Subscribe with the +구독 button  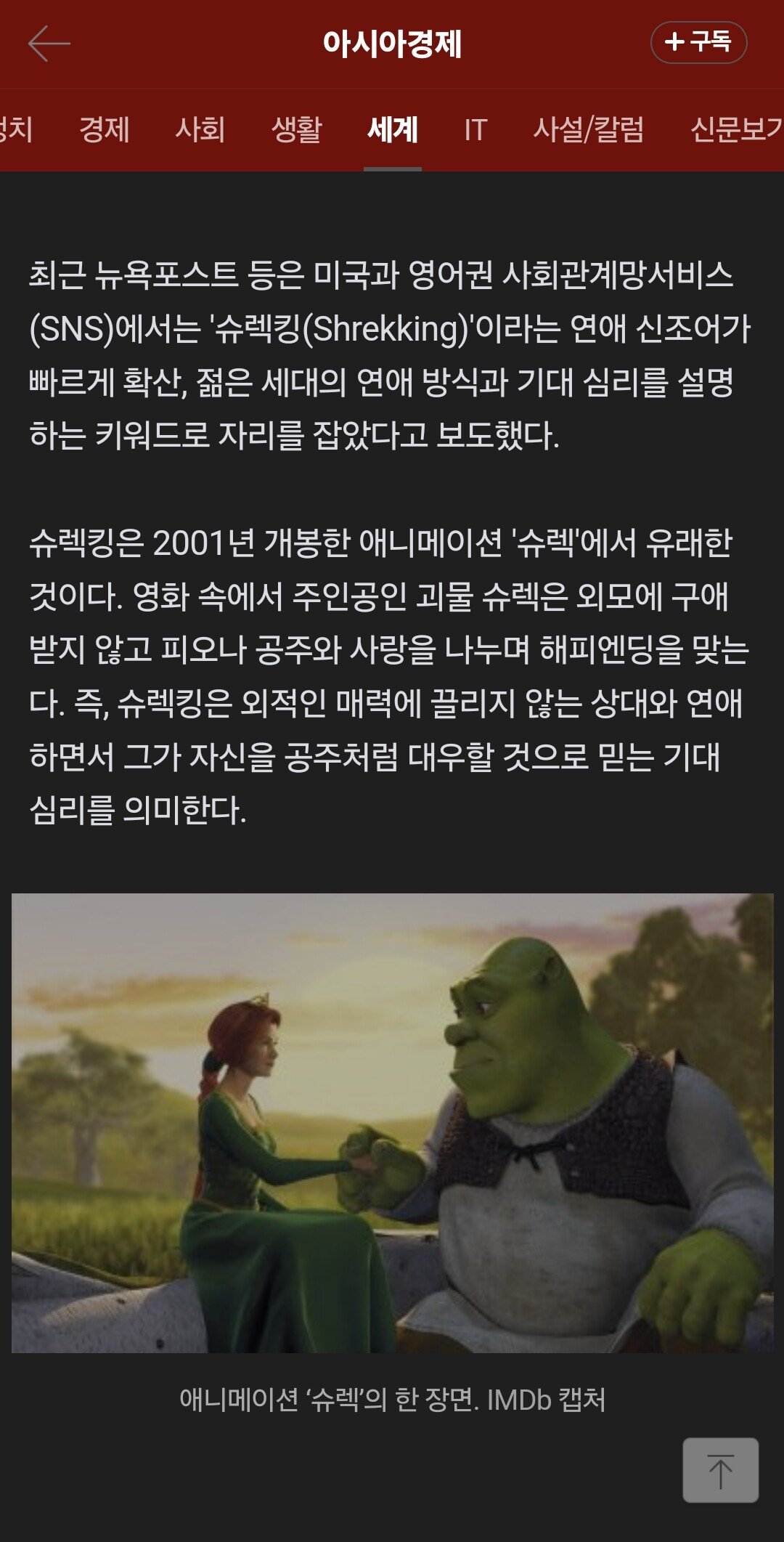[x=698, y=42]
